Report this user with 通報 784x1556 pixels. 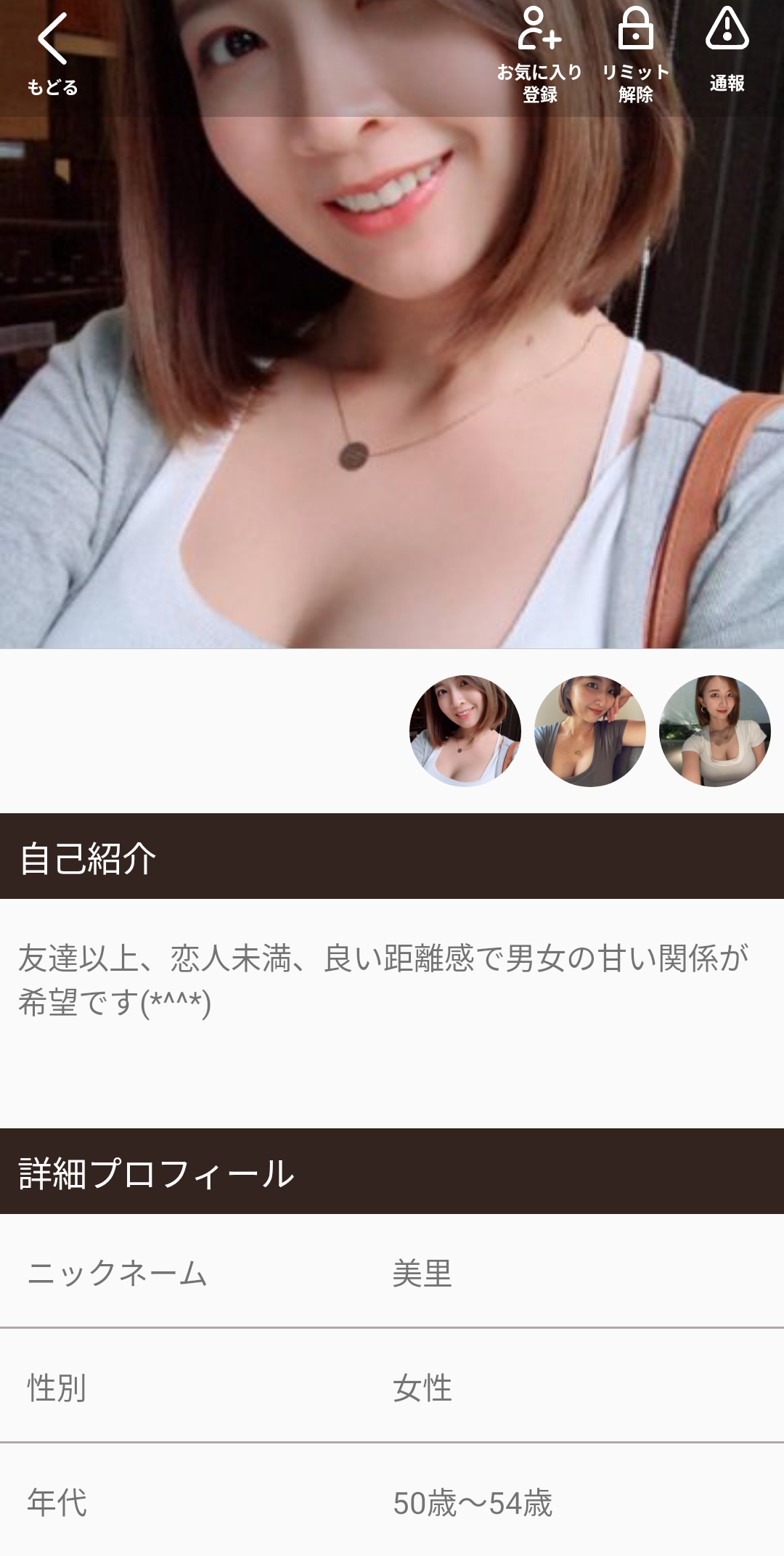click(727, 51)
